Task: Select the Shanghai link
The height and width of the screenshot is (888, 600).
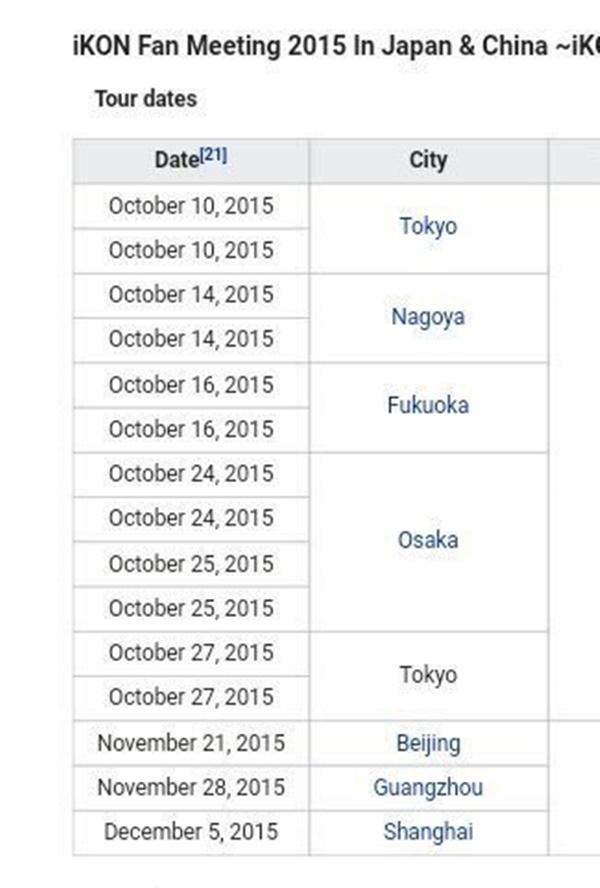Action: point(428,831)
